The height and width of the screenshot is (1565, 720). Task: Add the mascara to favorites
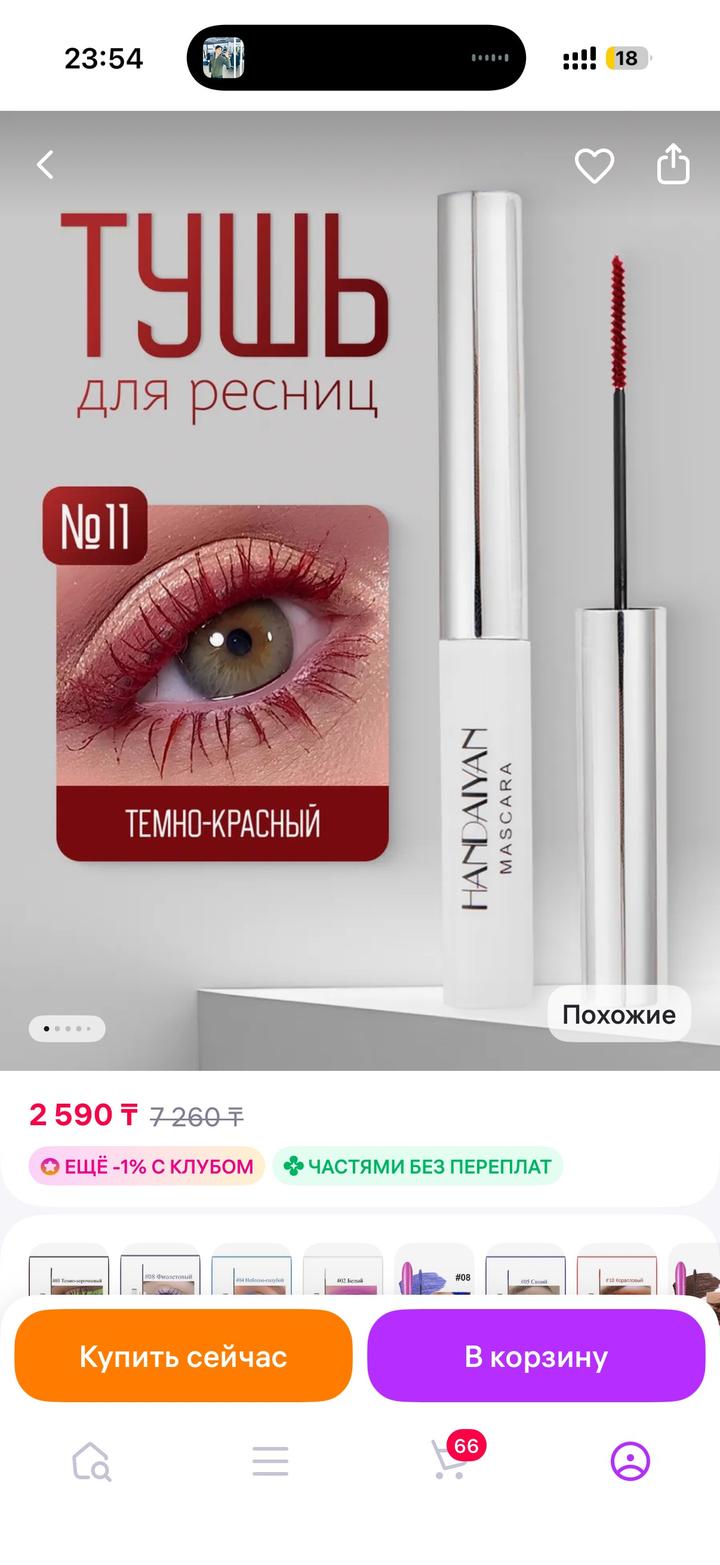point(594,165)
